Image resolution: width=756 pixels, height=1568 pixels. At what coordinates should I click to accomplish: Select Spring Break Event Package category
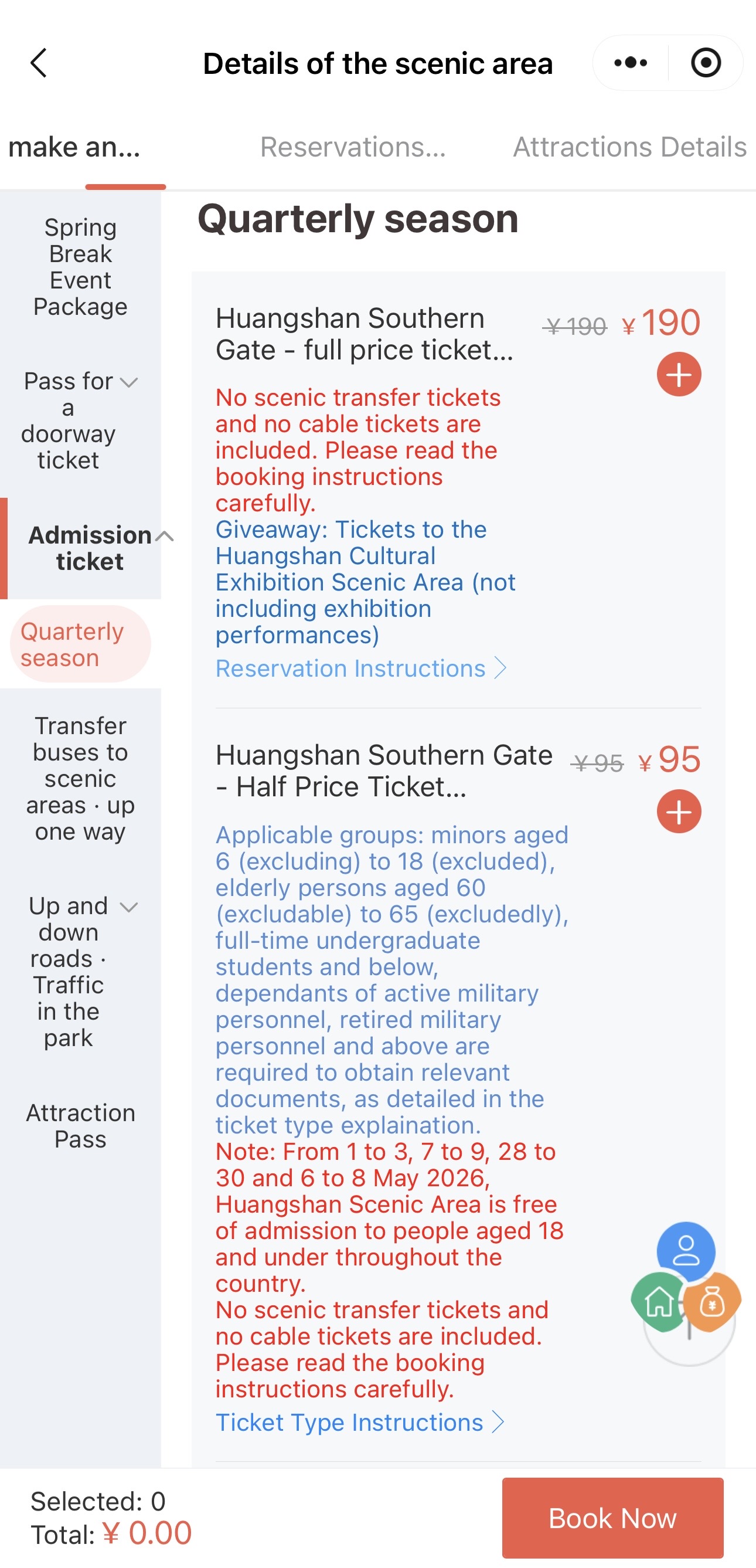coord(80,267)
